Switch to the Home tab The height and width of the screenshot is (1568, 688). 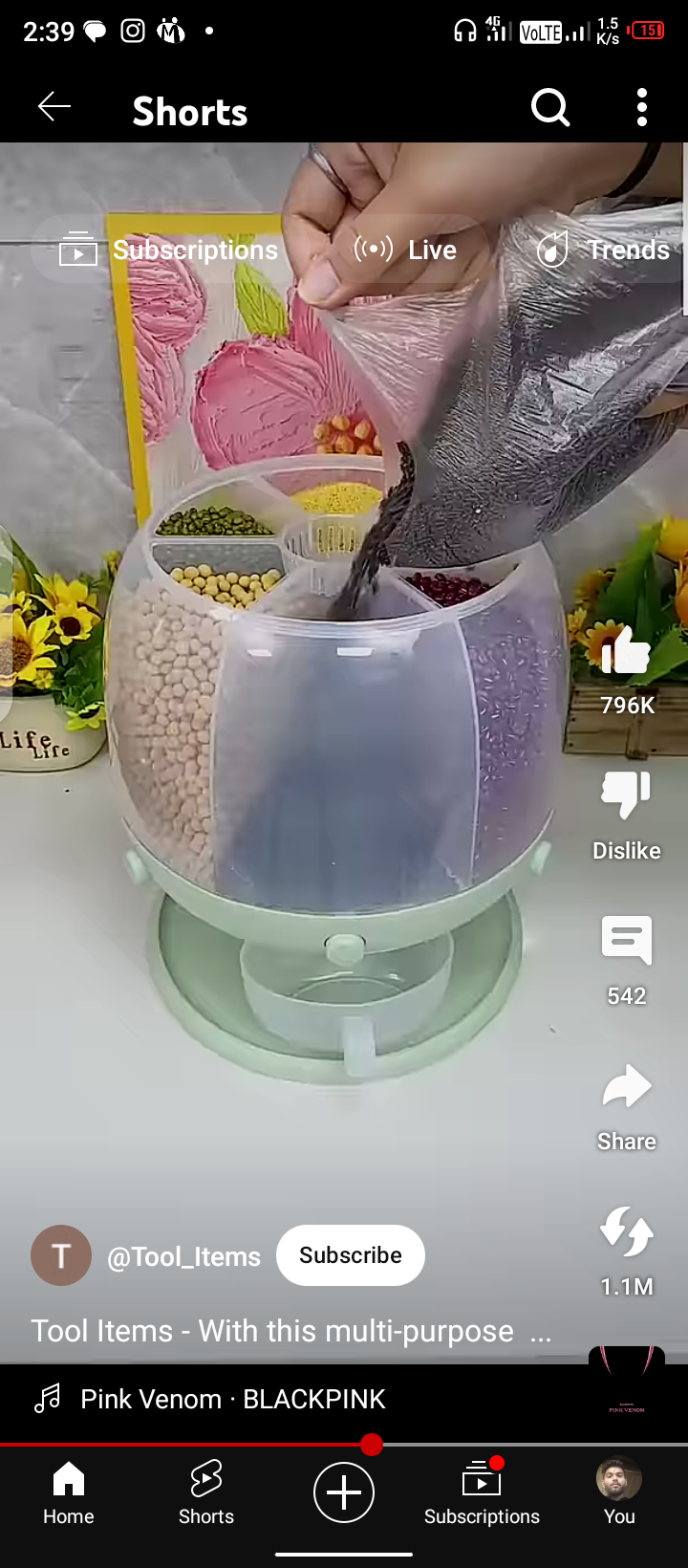pyautogui.click(x=69, y=1492)
